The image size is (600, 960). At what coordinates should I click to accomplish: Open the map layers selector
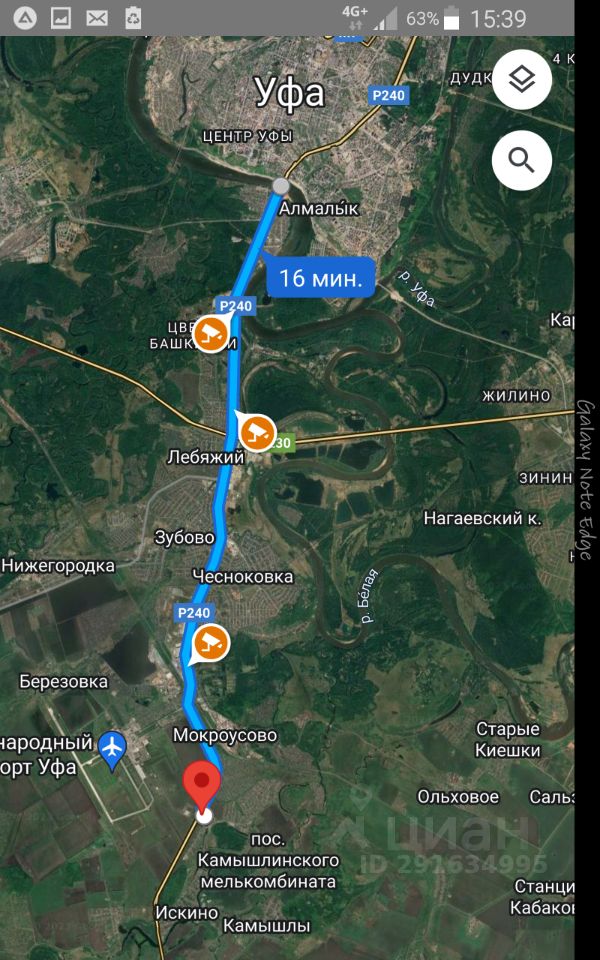tap(521, 80)
